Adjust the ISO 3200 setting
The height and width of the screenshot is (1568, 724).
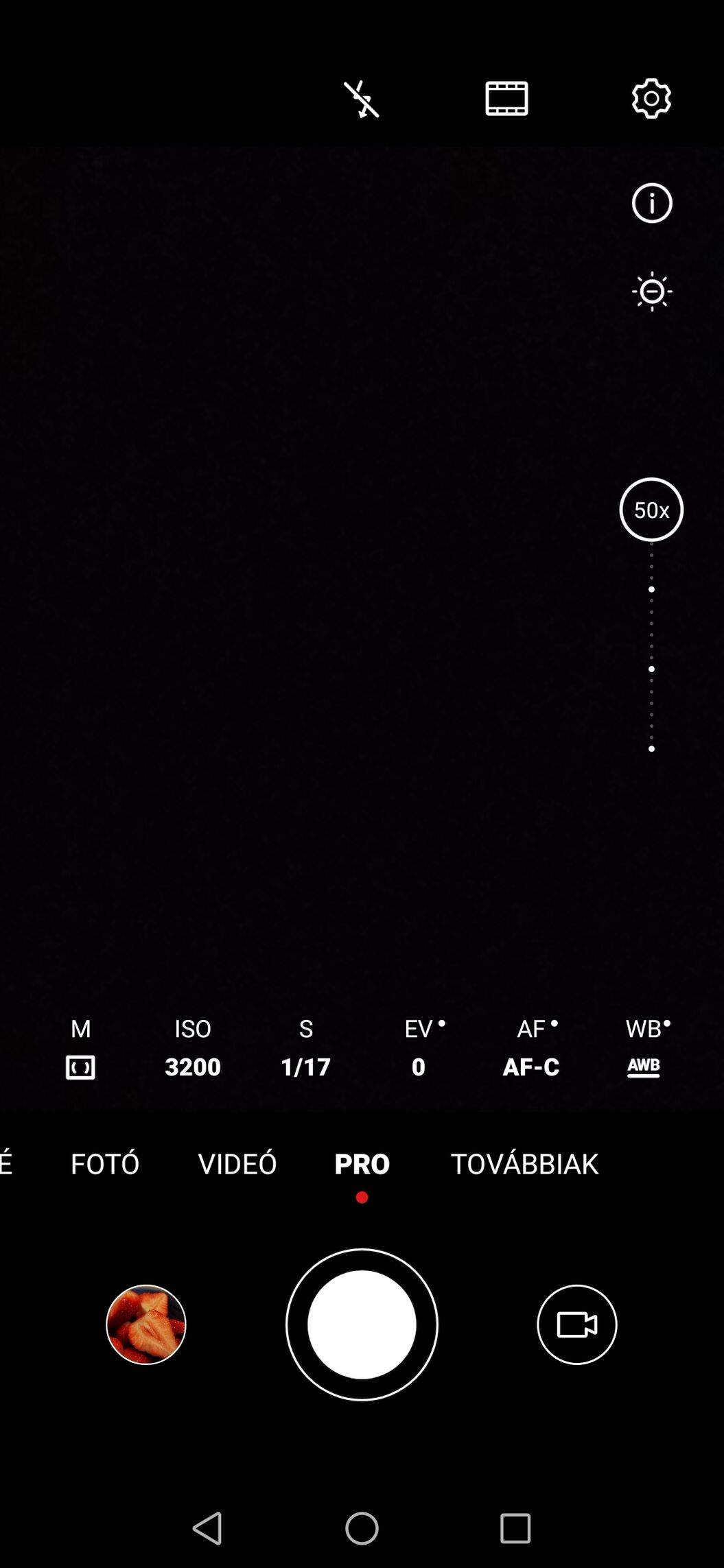tap(193, 1048)
